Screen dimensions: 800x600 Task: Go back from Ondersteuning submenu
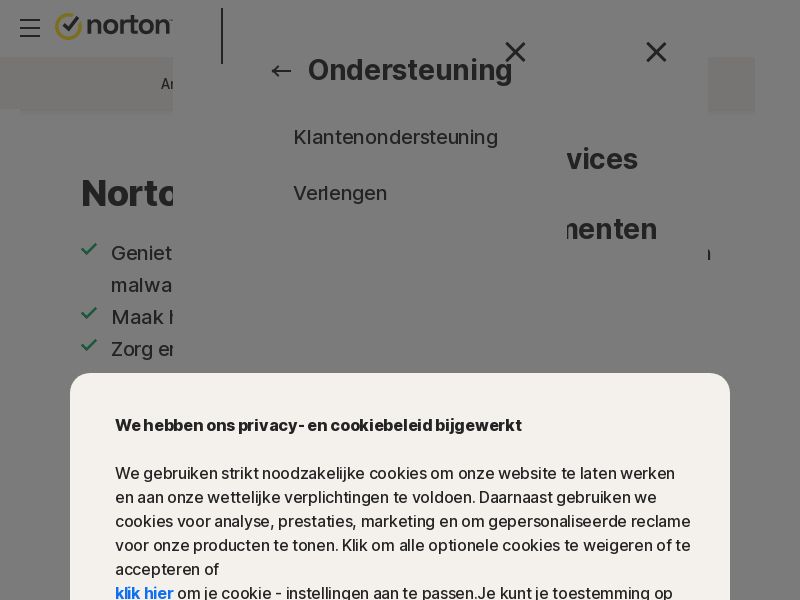pos(281,70)
